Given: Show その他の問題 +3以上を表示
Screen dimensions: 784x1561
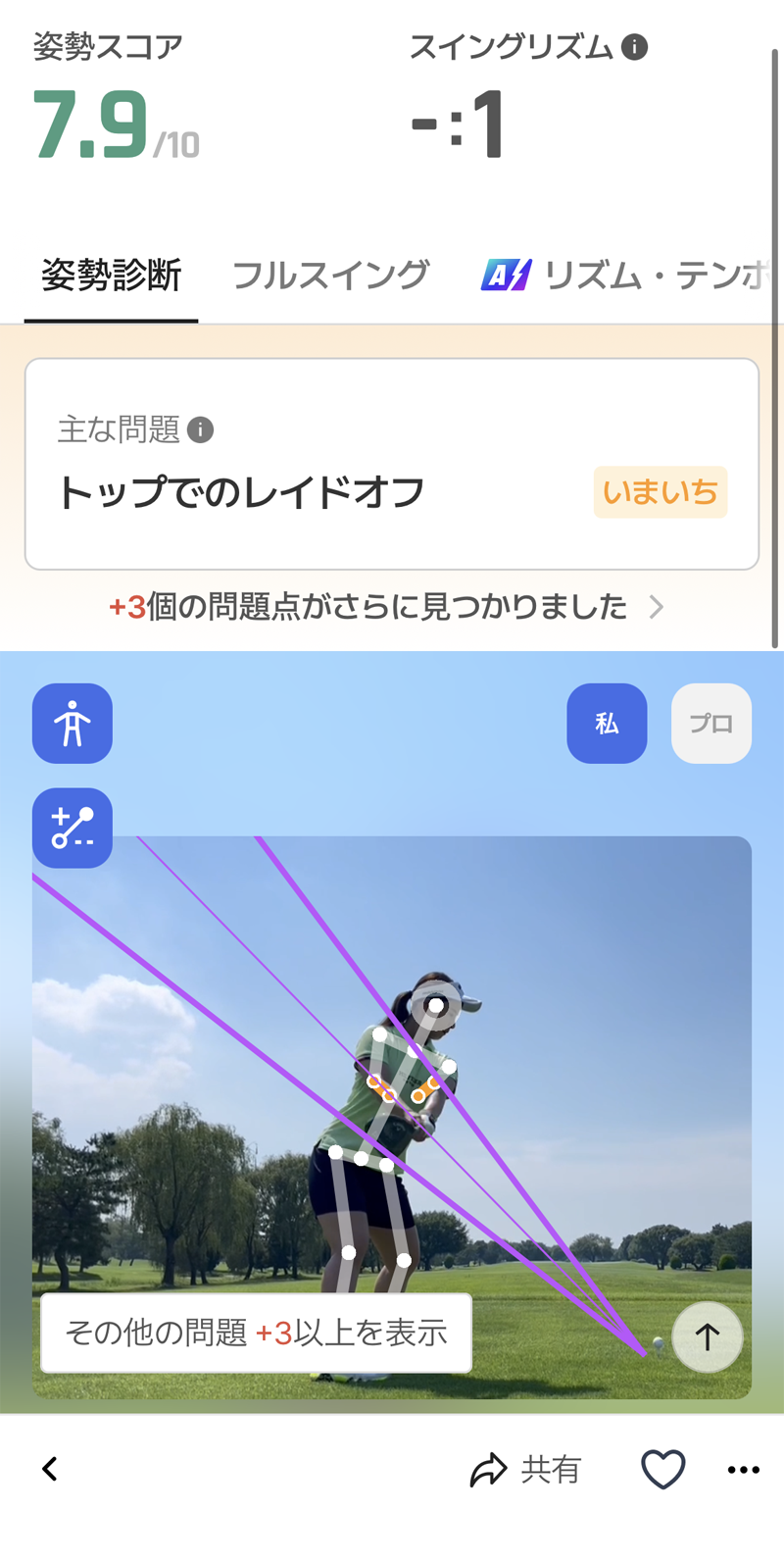Looking at the screenshot, I should (256, 1333).
